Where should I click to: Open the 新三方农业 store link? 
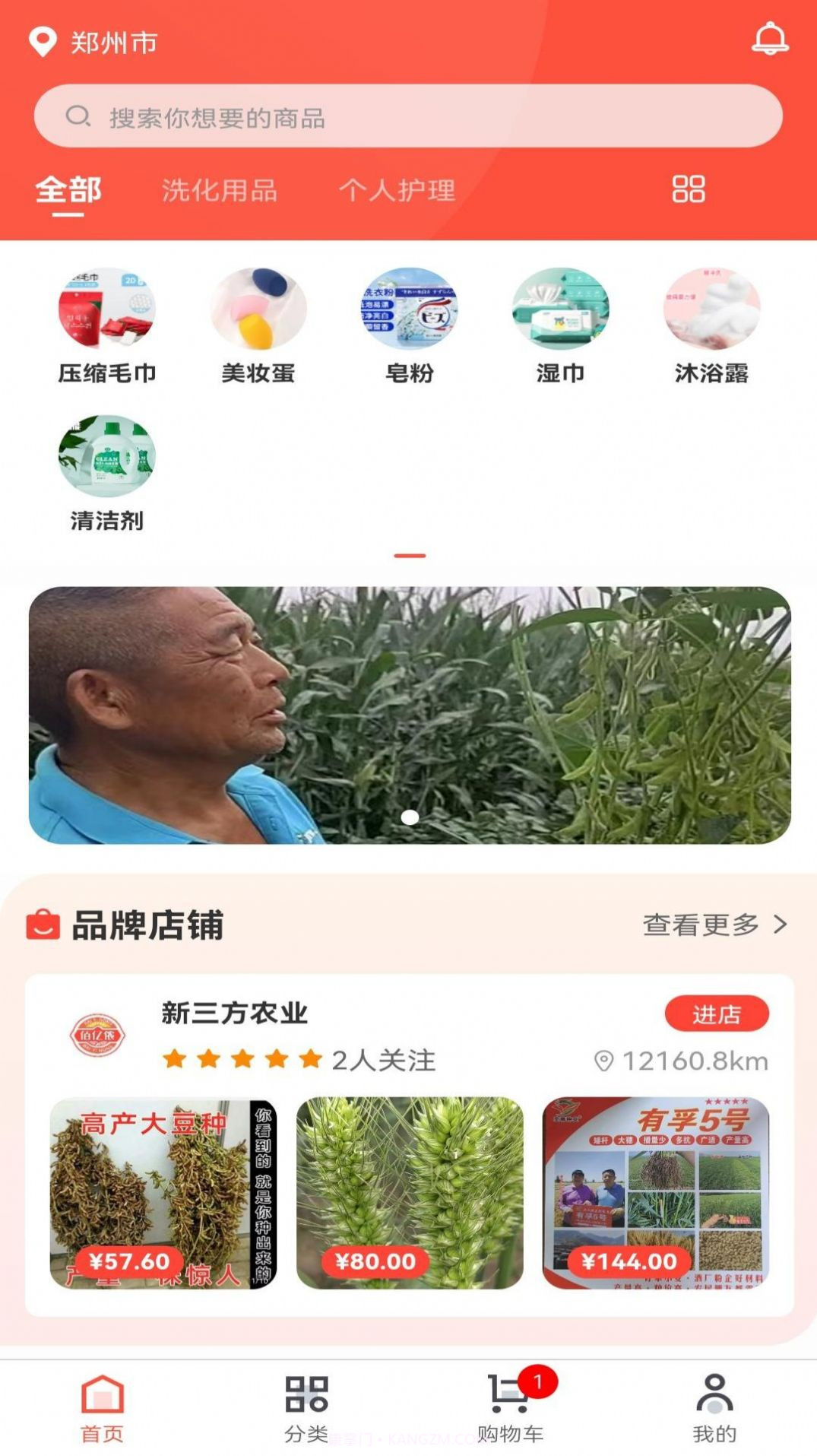[x=233, y=1015]
